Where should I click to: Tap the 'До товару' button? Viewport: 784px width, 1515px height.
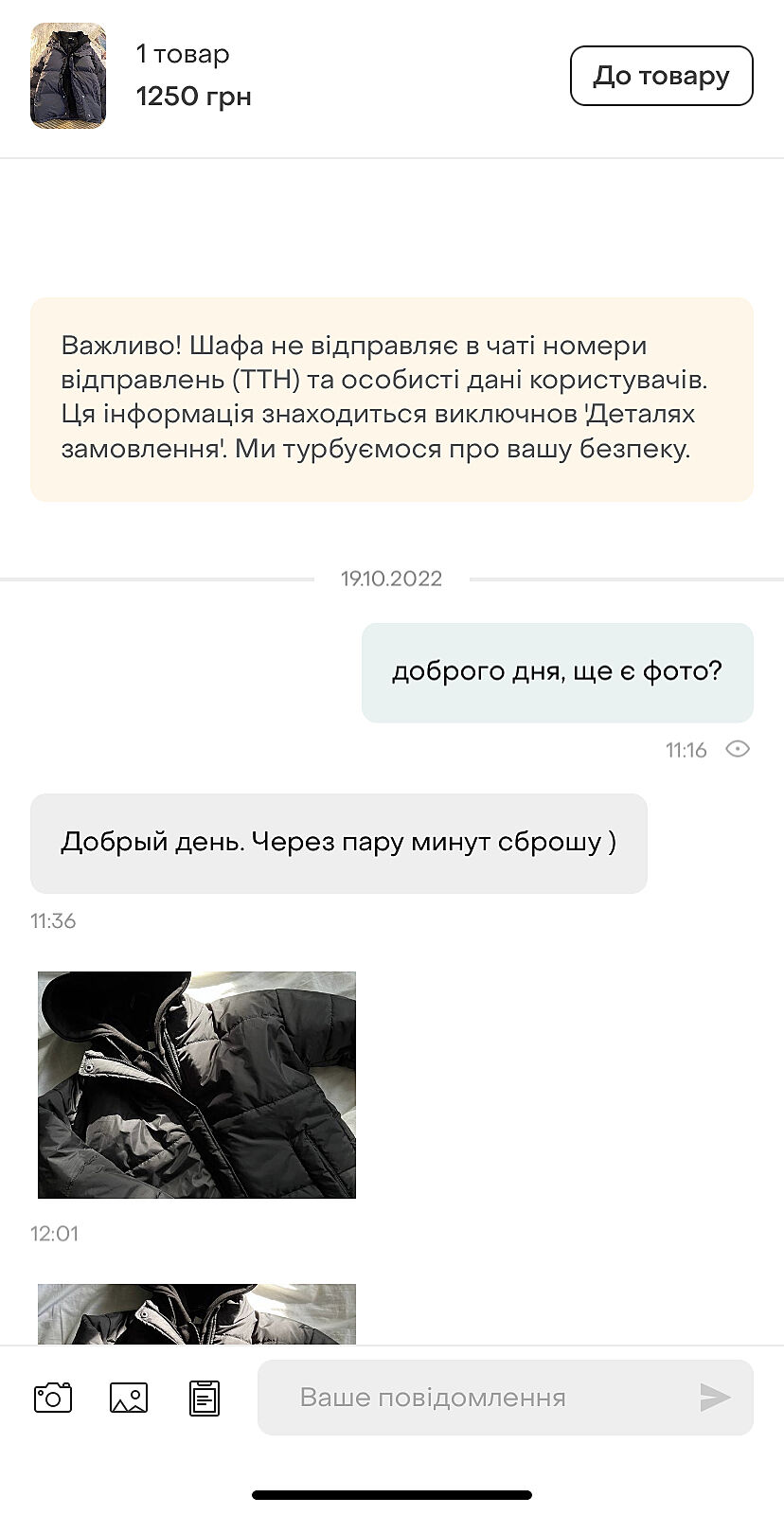661,76
